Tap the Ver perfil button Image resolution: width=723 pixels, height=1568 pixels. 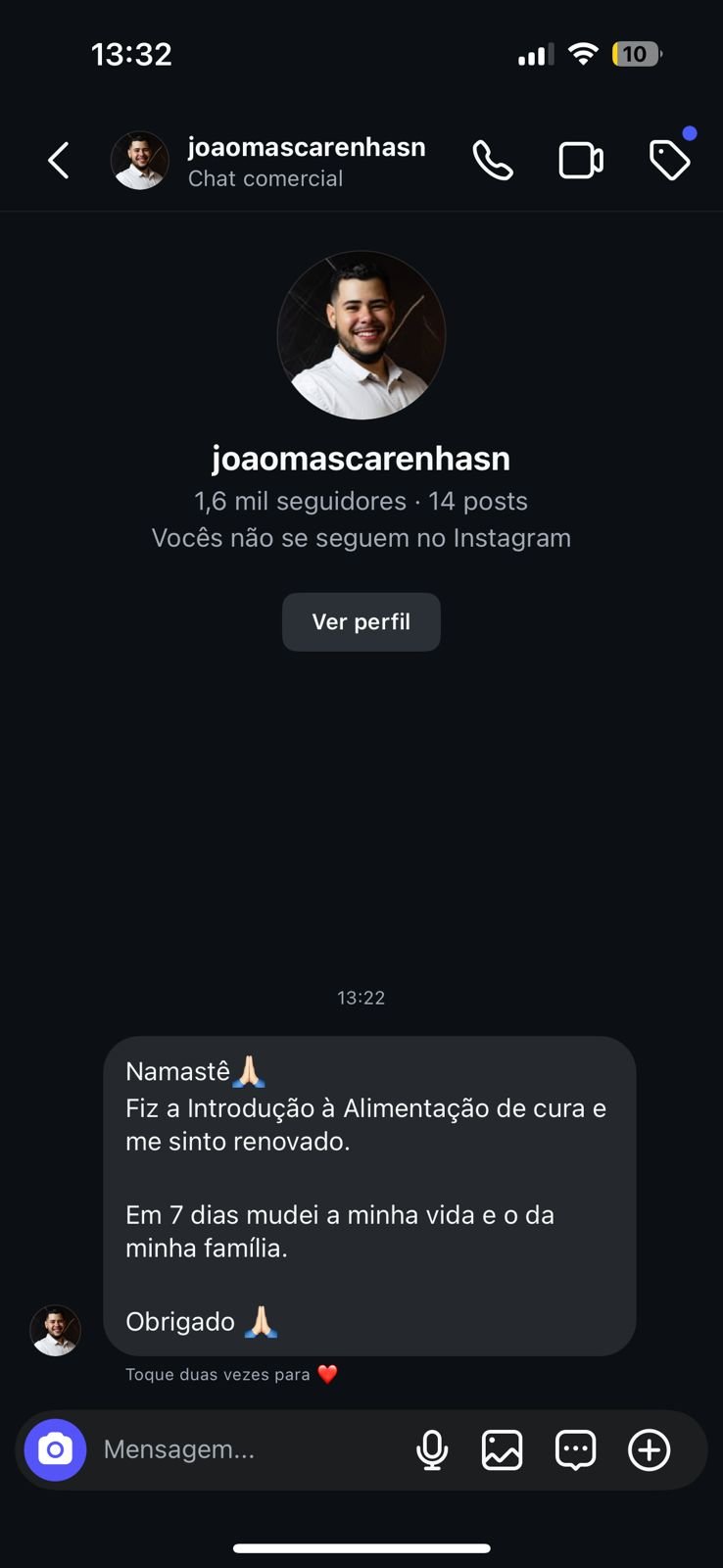361,622
